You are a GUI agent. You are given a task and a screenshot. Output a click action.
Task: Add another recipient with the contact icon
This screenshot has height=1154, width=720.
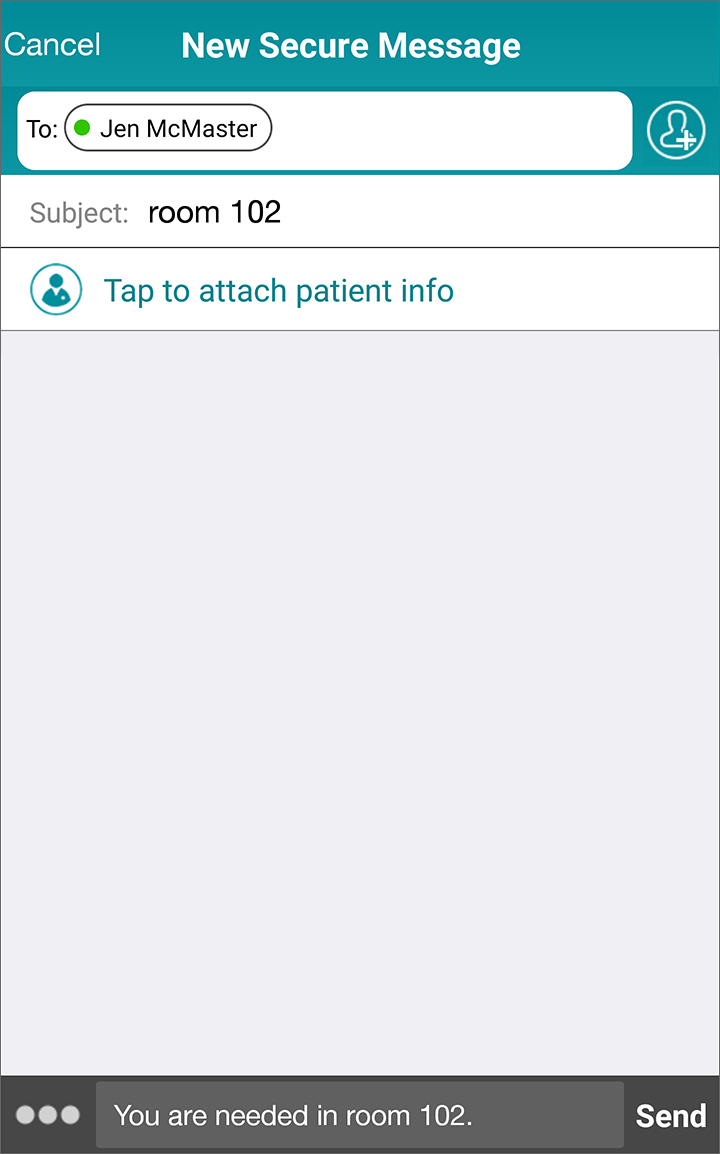[676, 131]
